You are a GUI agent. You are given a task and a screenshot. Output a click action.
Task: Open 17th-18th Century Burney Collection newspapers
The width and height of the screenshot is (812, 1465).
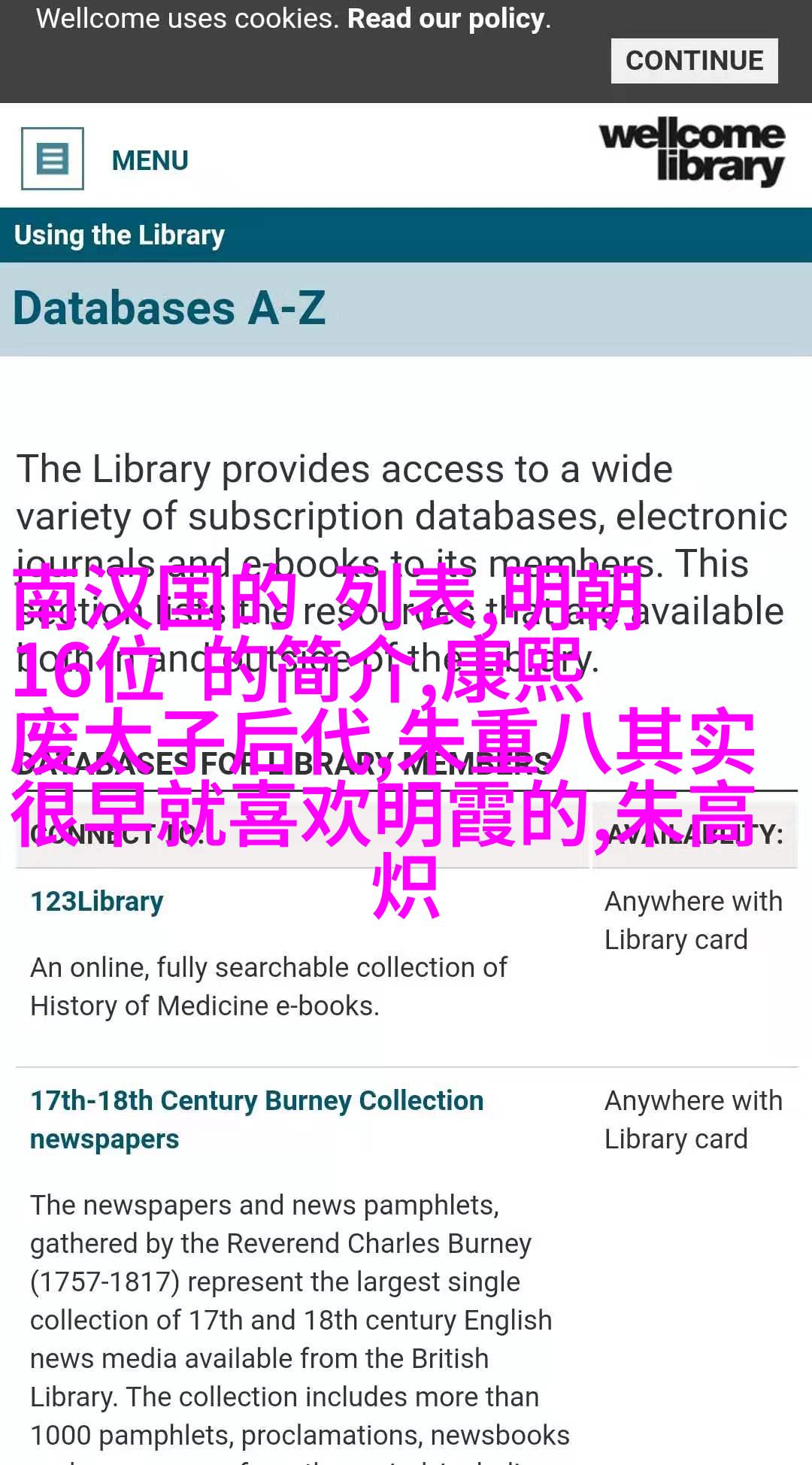click(256, 1120)
